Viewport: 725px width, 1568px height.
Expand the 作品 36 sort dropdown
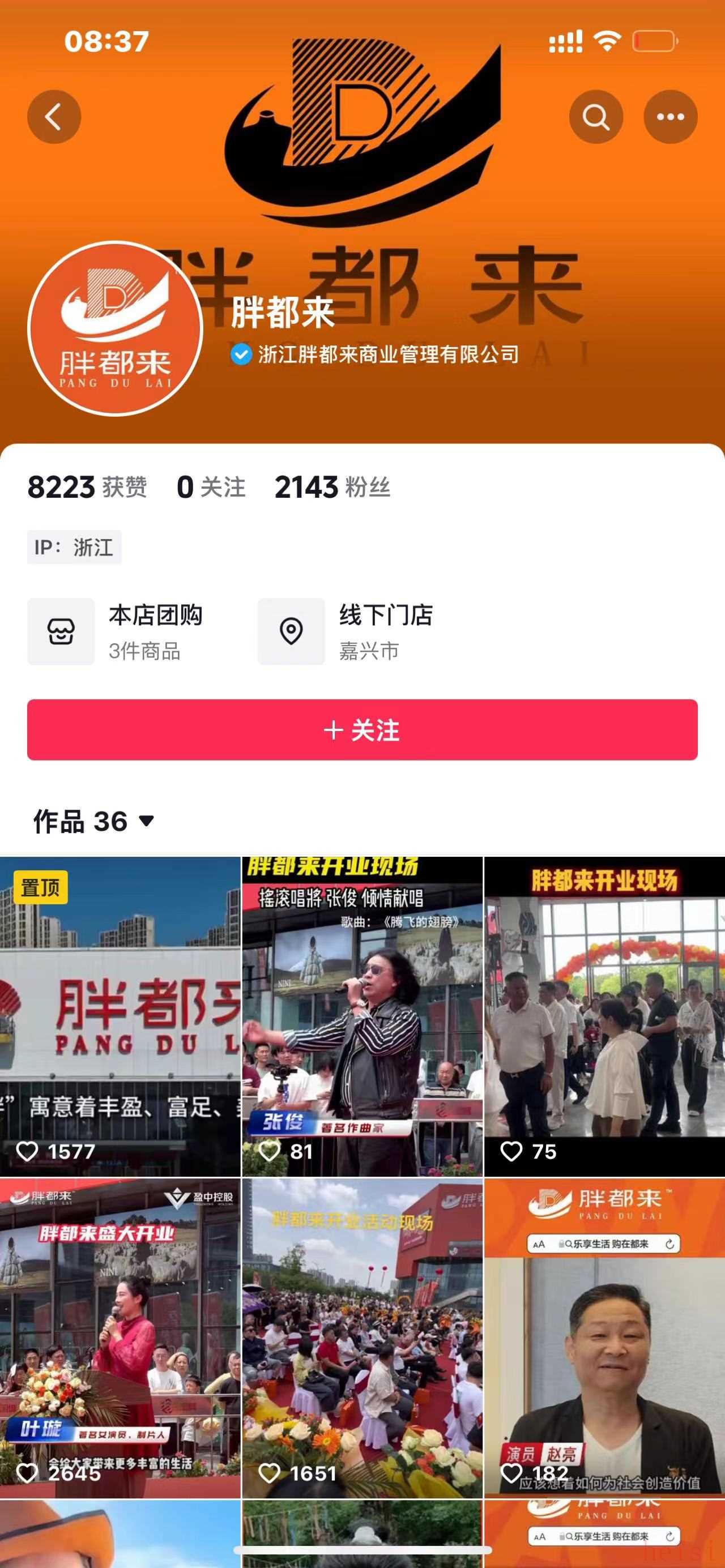pos(95,821)
